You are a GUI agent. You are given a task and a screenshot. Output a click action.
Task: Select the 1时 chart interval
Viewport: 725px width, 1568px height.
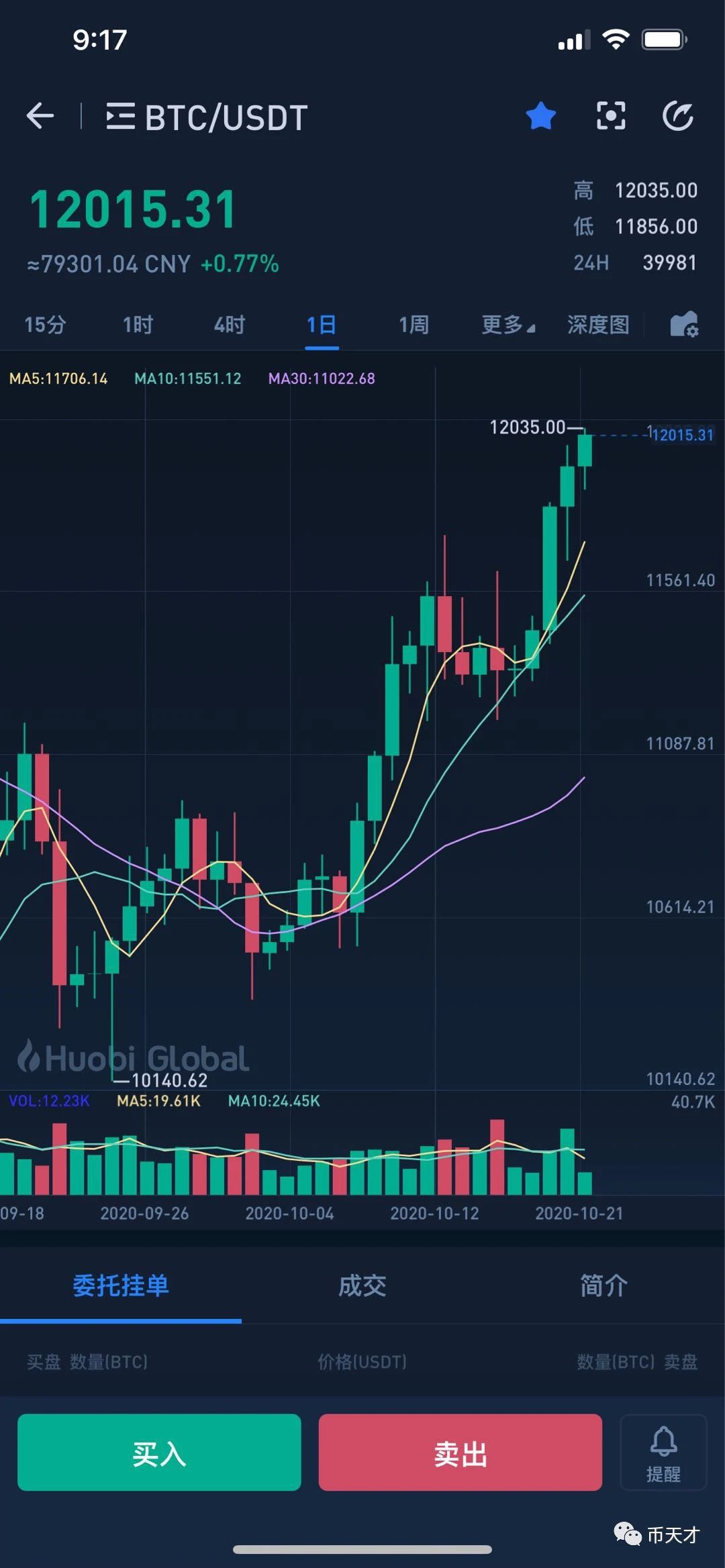(138, 325)
